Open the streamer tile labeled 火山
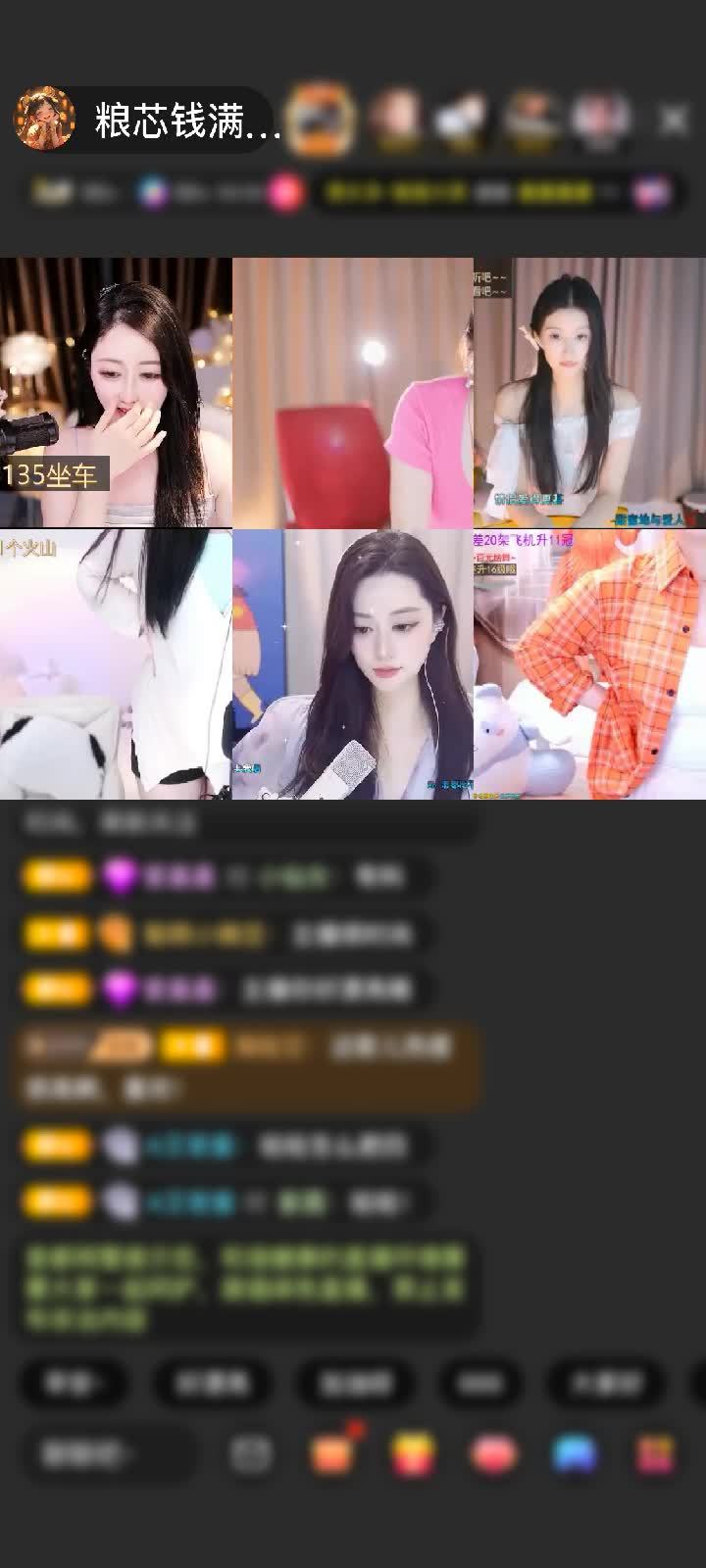706x1568 pixels. 116,663
